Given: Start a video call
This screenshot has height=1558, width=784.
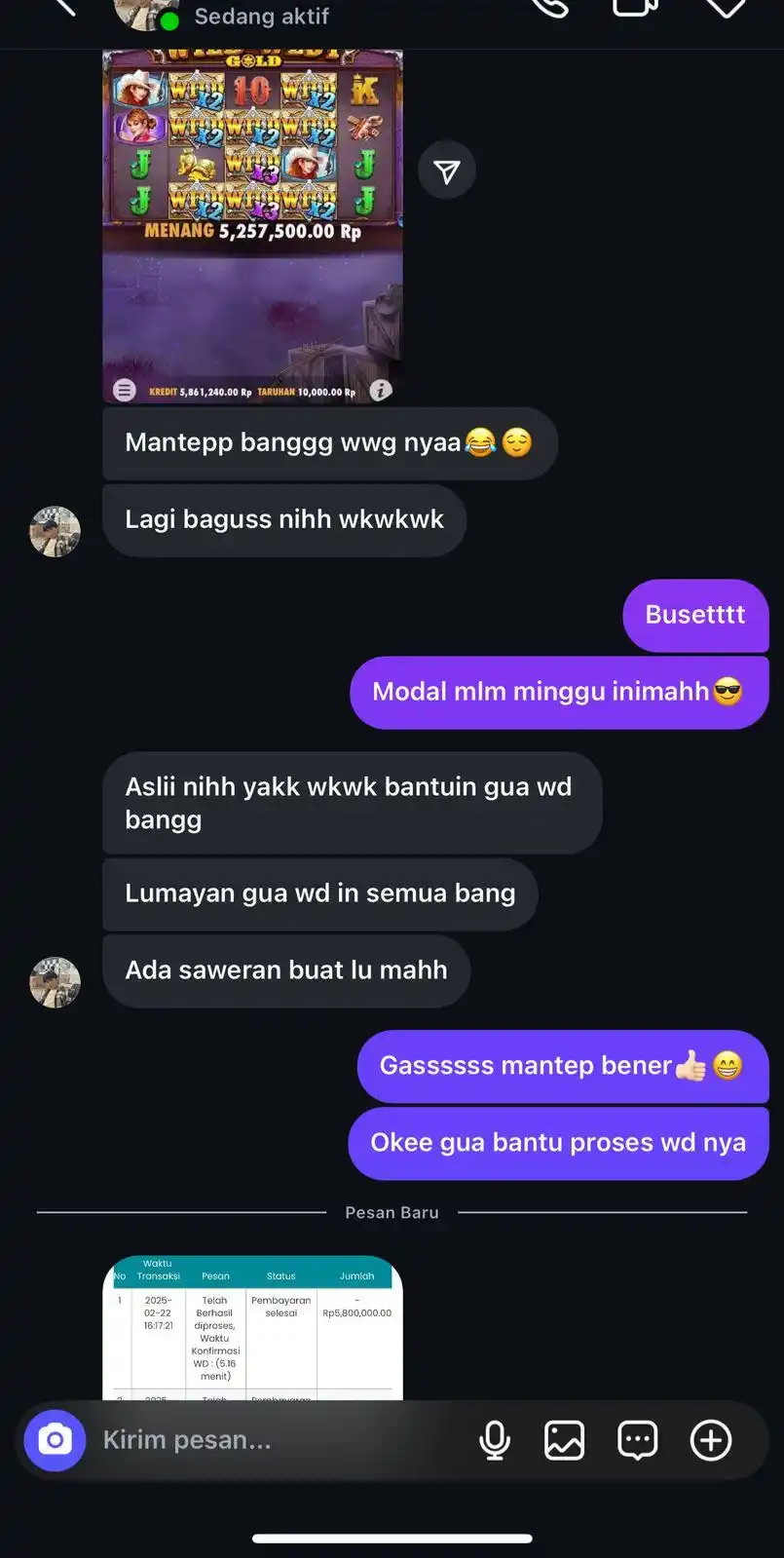Looking at the screenshot, I should [634, 8].
